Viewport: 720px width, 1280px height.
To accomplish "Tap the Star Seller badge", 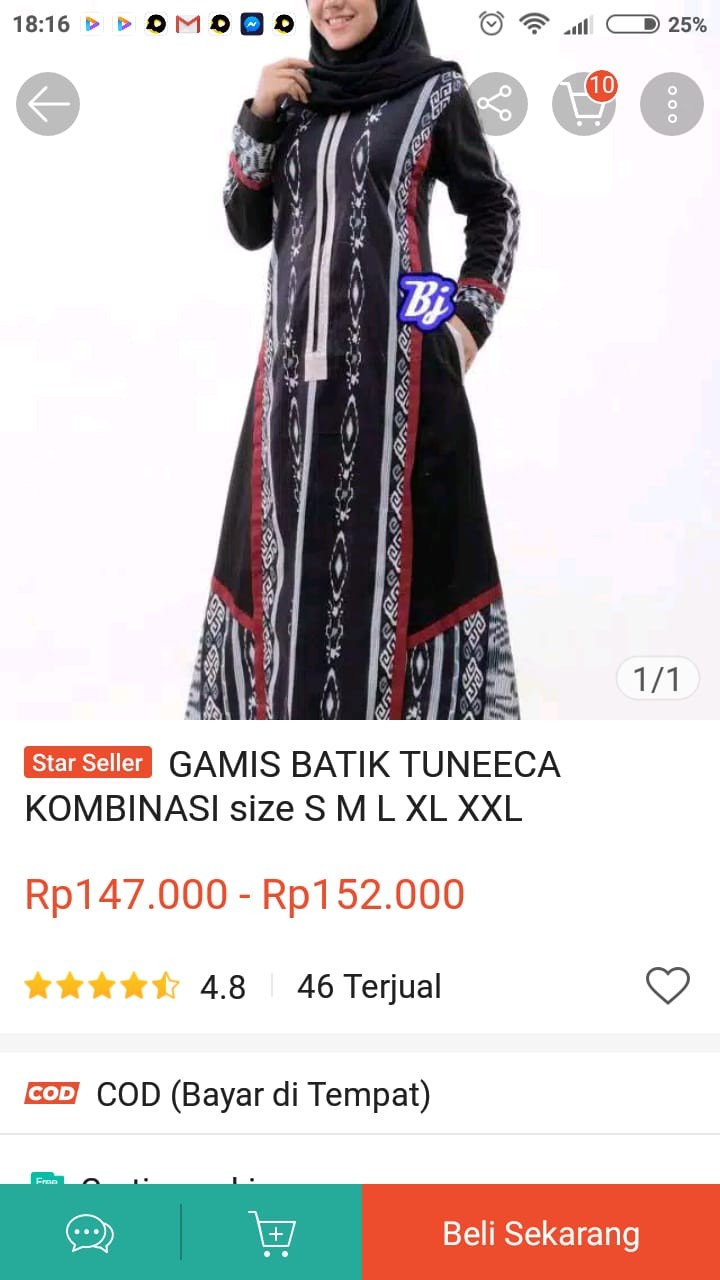I will click(87, 763).
